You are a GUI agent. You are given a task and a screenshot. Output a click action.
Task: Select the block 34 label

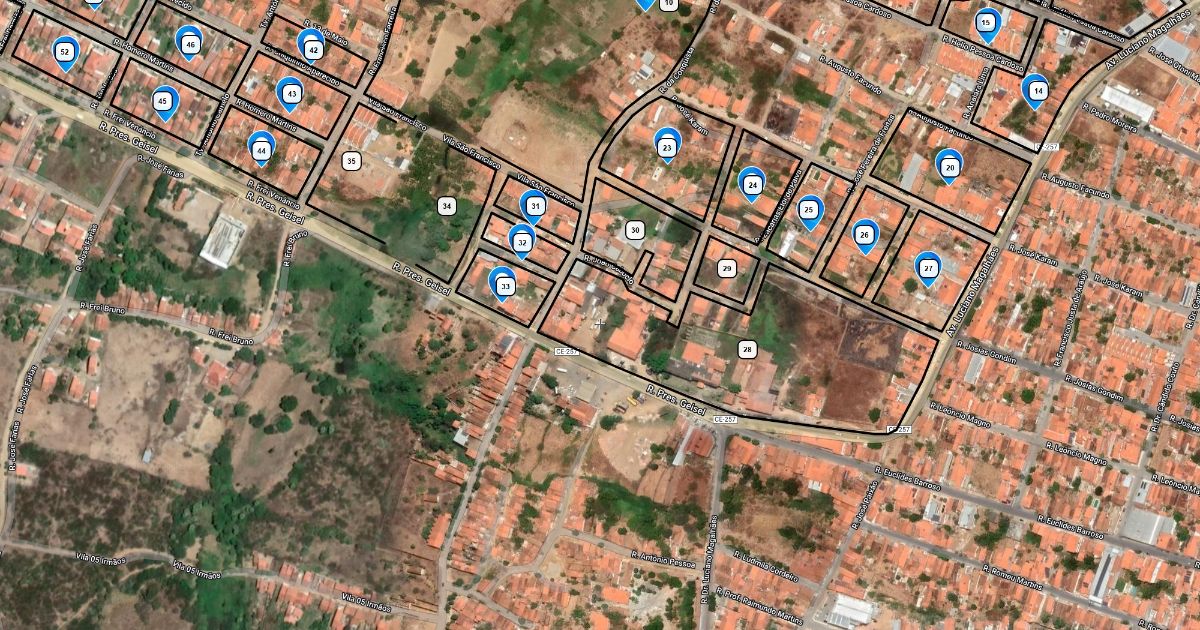[x=446, y=205]
